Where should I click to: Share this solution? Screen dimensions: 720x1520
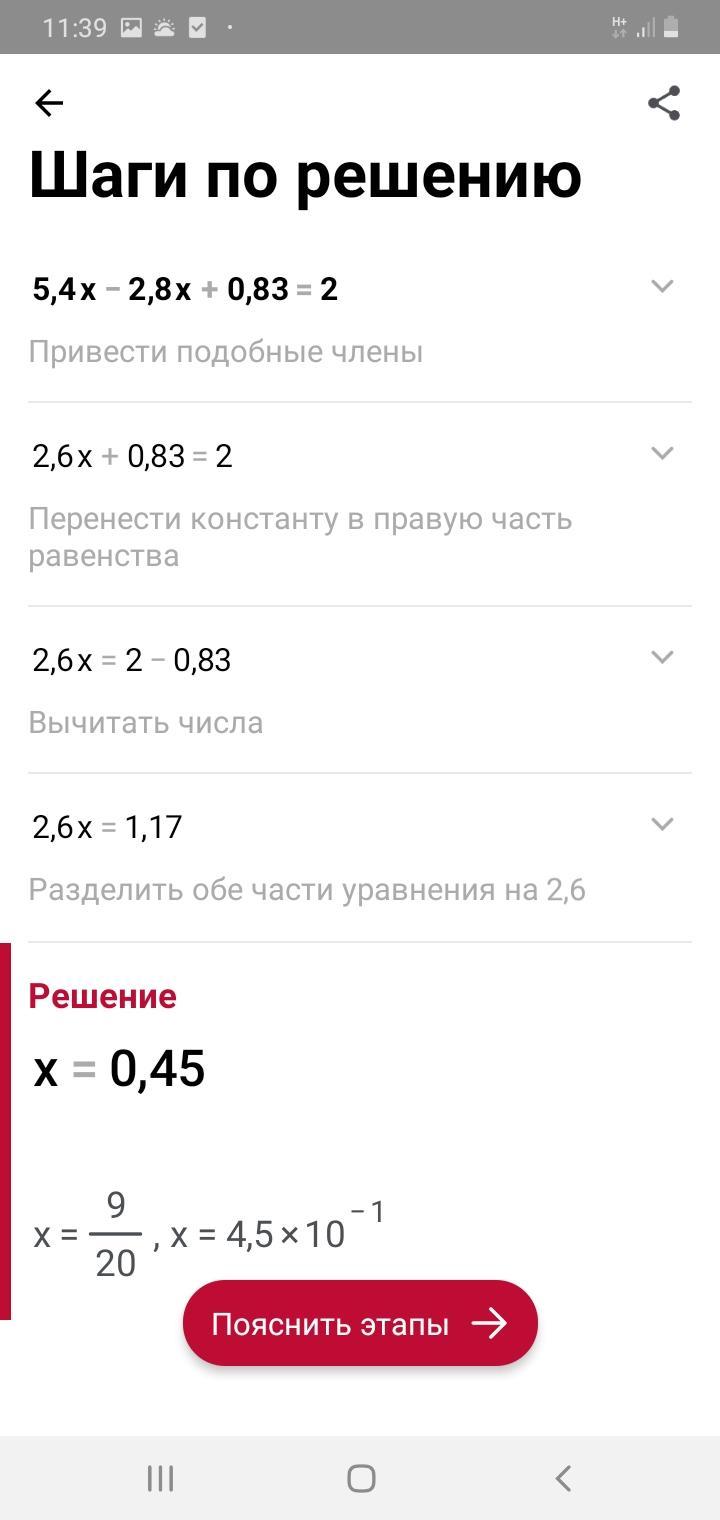(x=664, y=103)
